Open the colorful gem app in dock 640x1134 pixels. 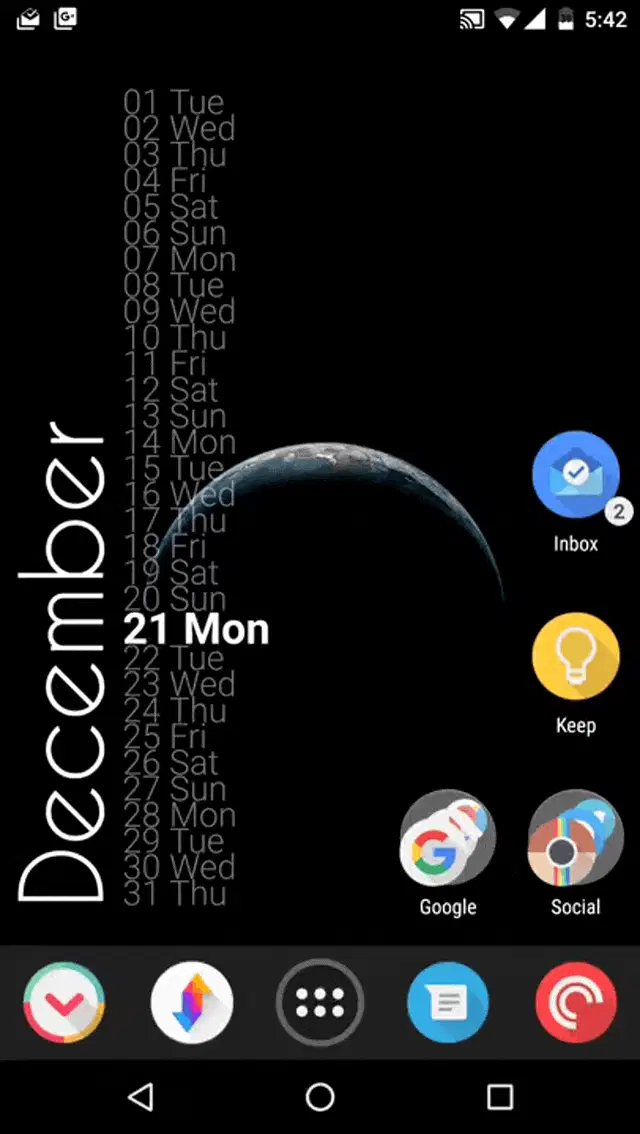pyautogui.click(x=192, y=1002)
